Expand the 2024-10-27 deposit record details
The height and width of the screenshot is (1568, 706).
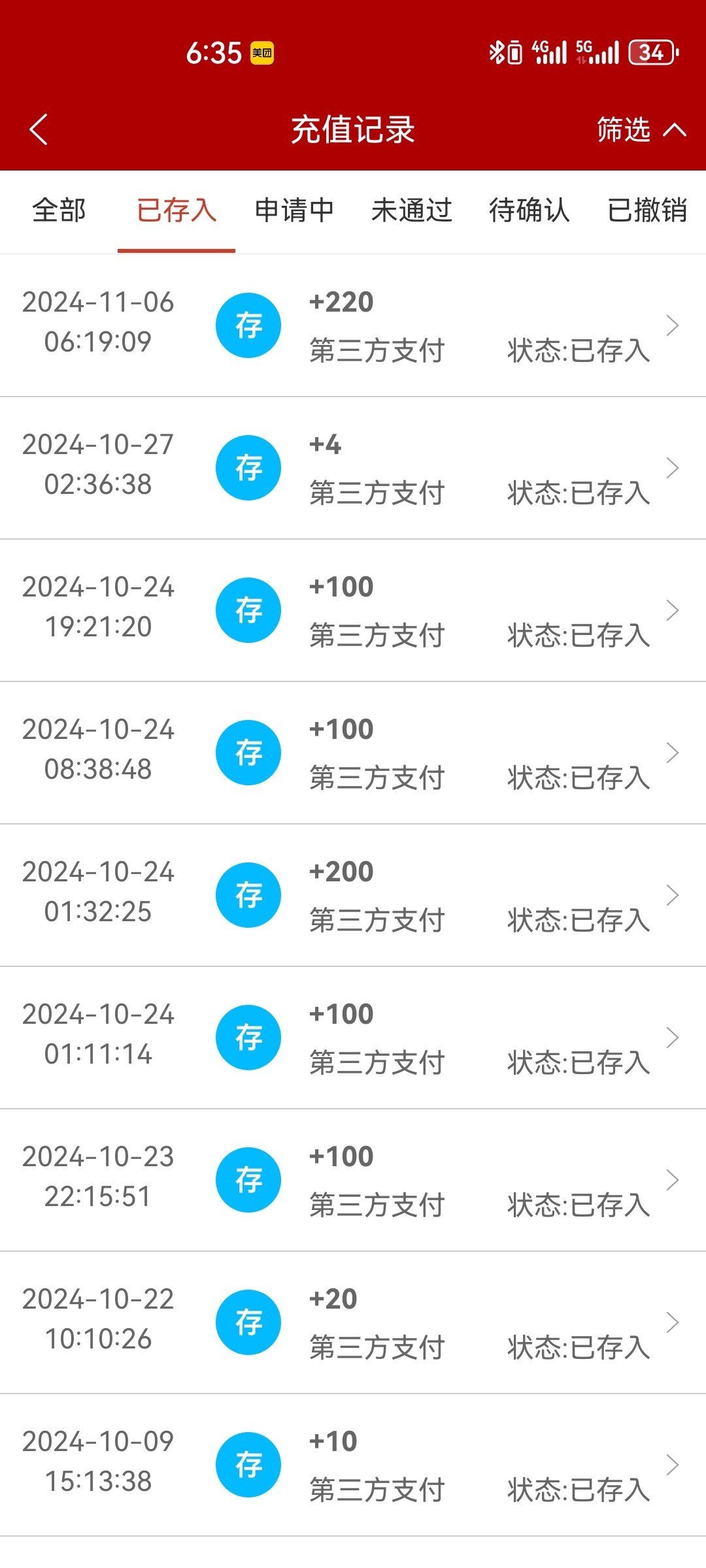(x=673, y=467)
